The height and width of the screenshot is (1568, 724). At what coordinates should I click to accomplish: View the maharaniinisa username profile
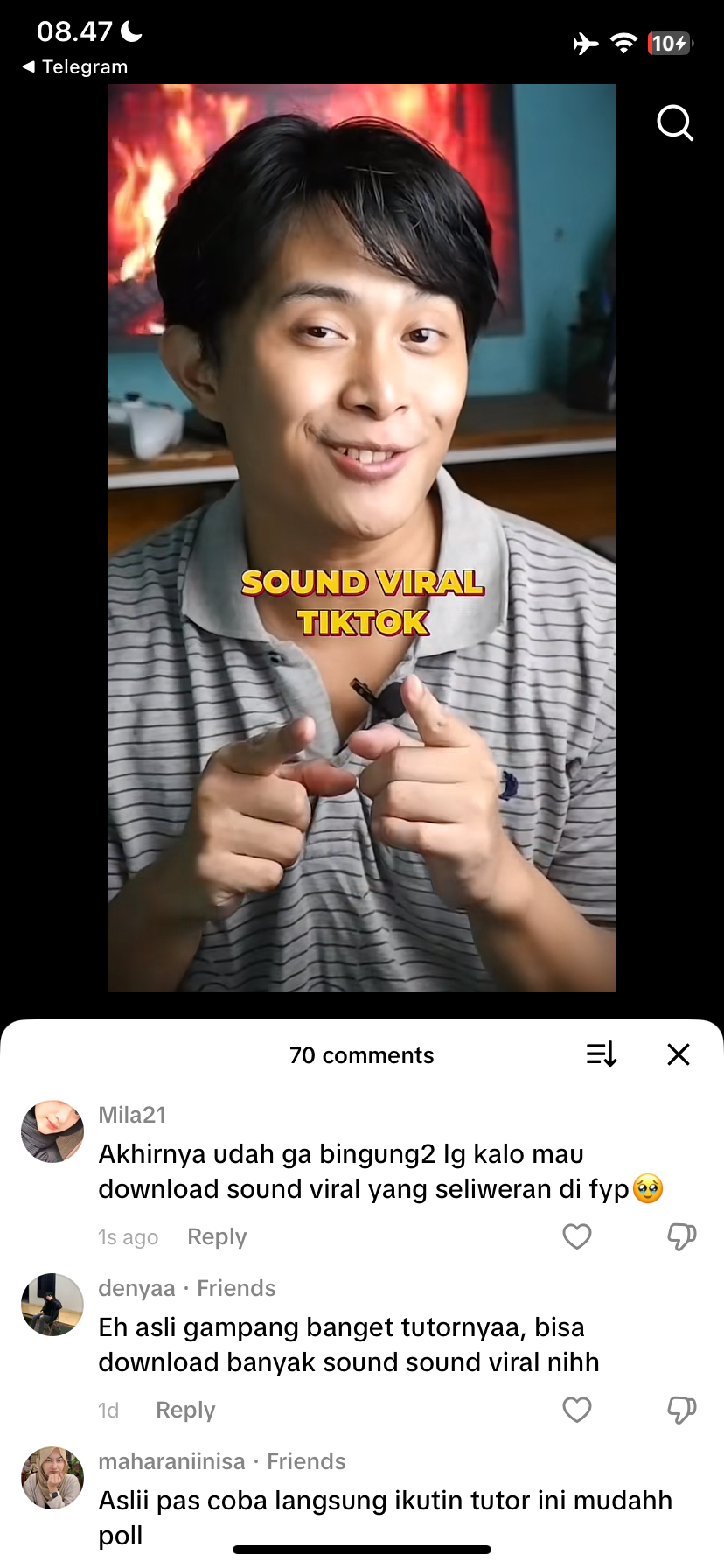(171, 1461)
